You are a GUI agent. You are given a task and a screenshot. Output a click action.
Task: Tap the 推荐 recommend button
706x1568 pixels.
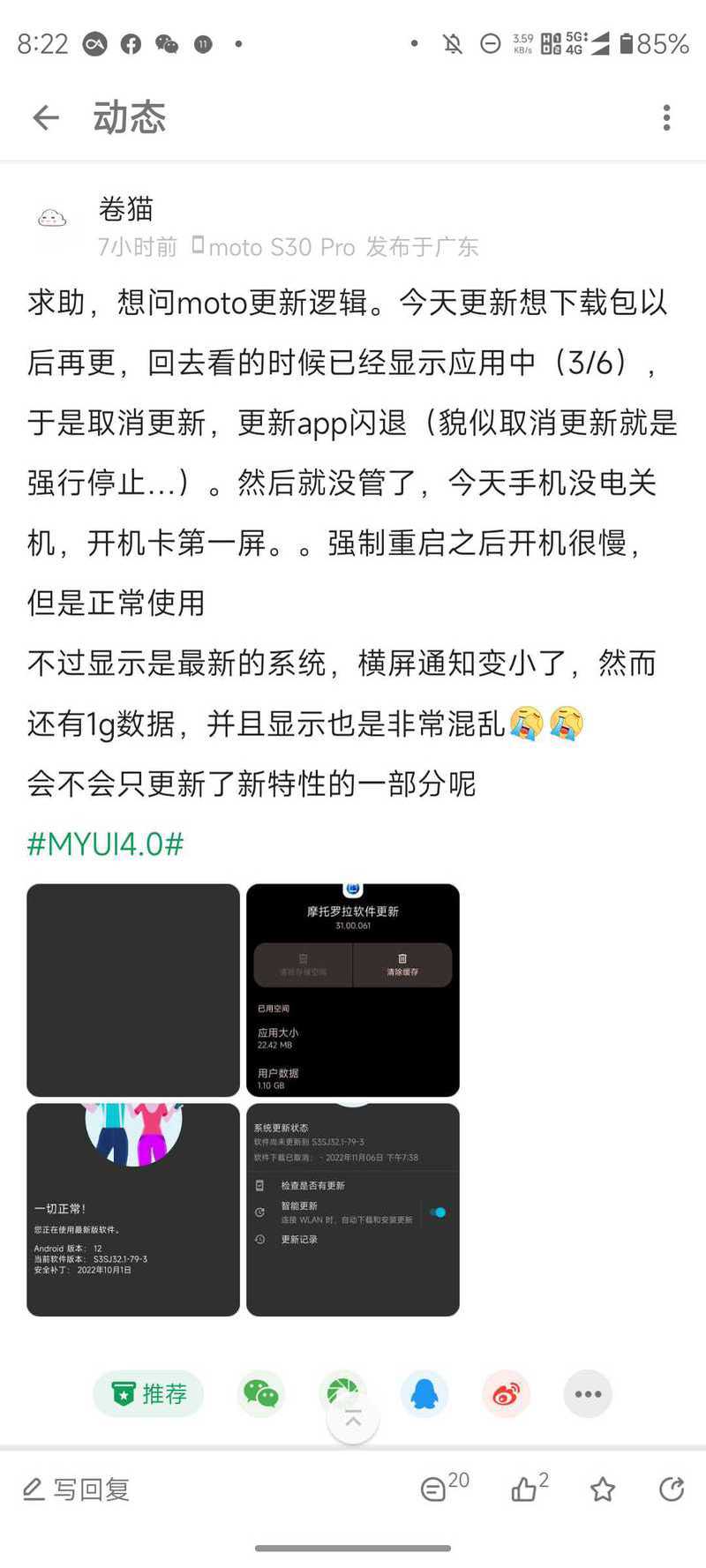tap(148, 1394)
